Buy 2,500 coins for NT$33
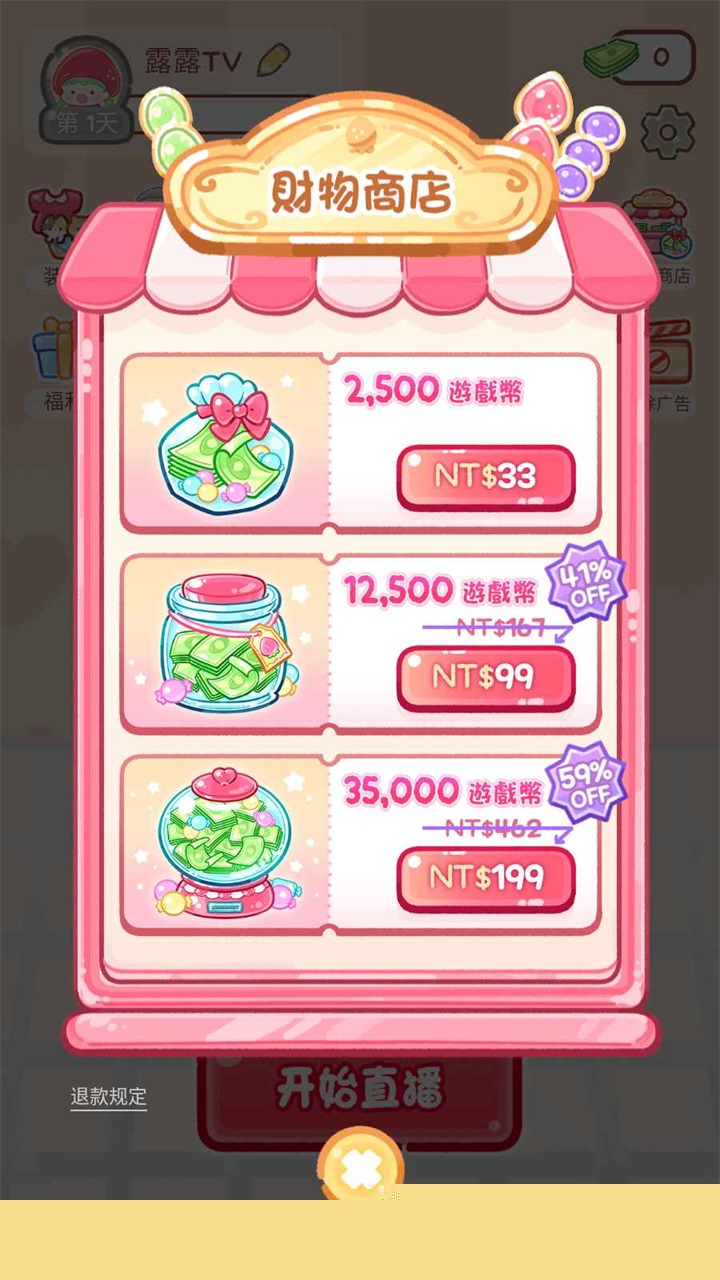This screenshot has height=1280, width=720. (x=486, y=477)
